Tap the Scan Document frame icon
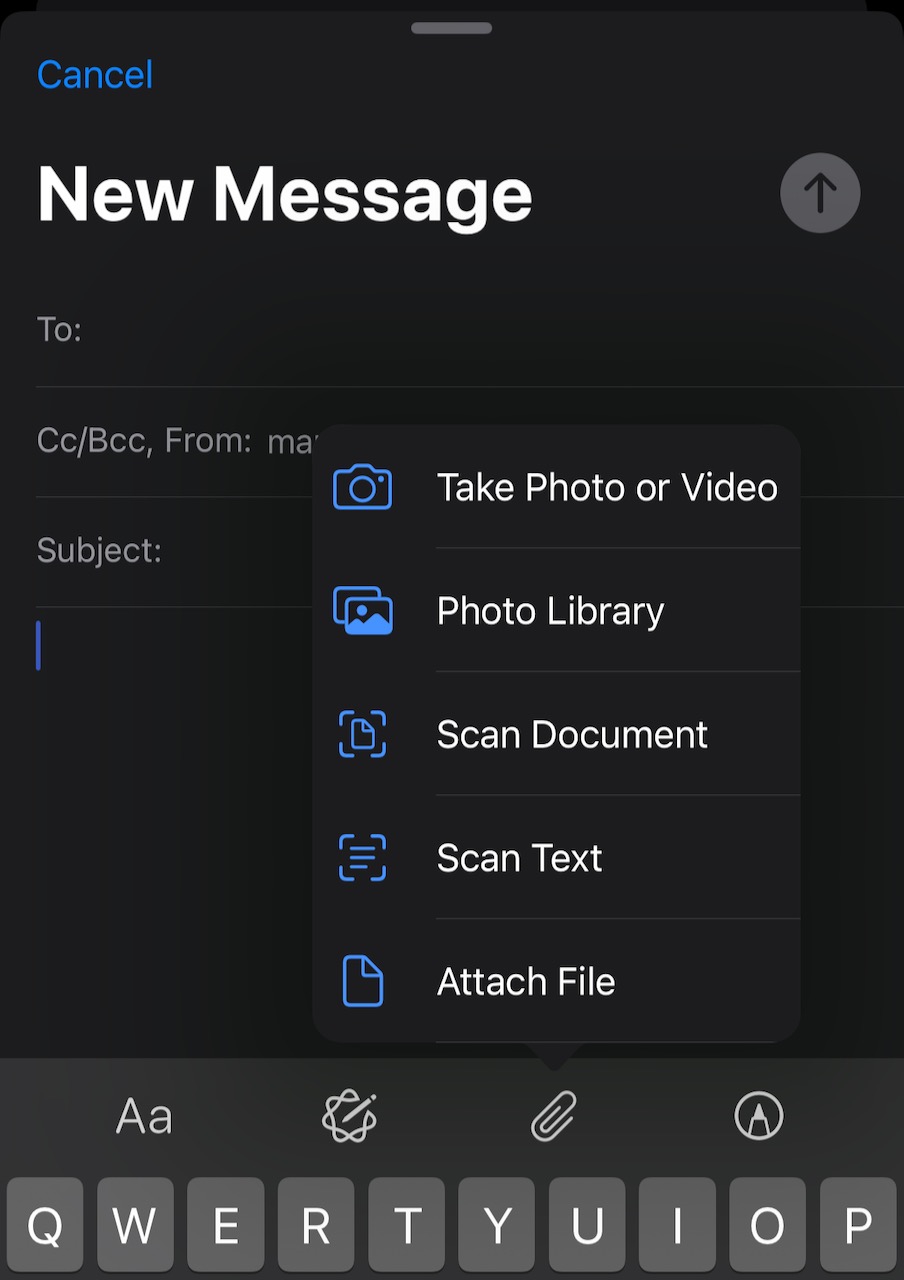904x1280 pixels. pos(362,734)
